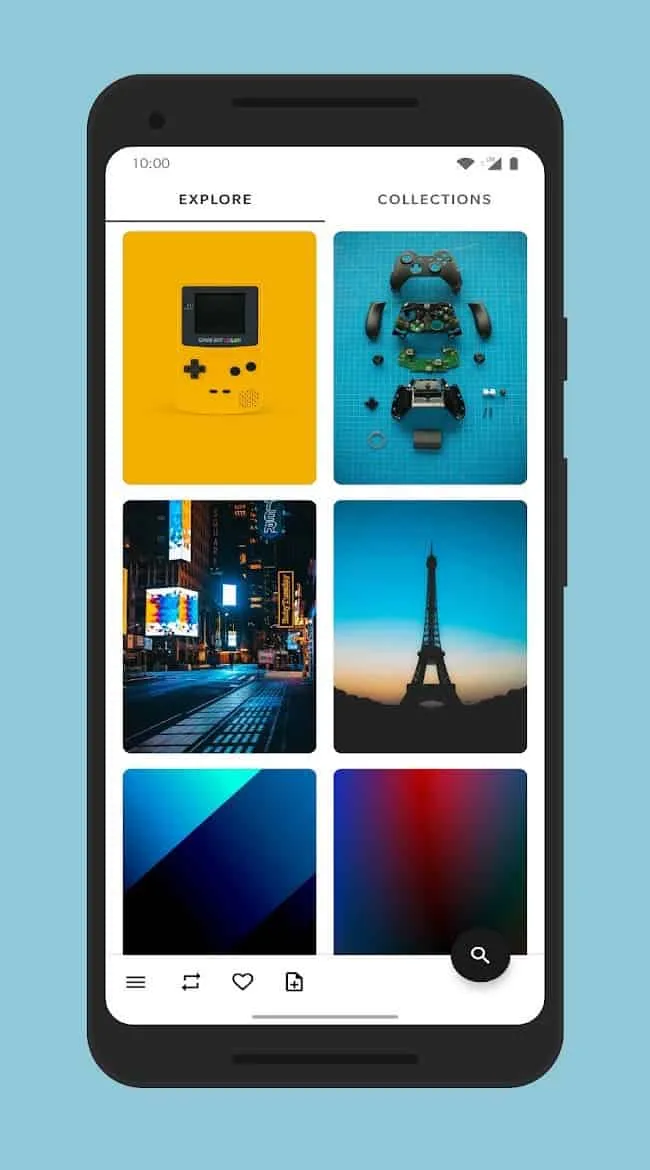Select the Explore tab
Image resolution: width=650 pixels, height=1170 pixels.
click(x=215, y=199)
